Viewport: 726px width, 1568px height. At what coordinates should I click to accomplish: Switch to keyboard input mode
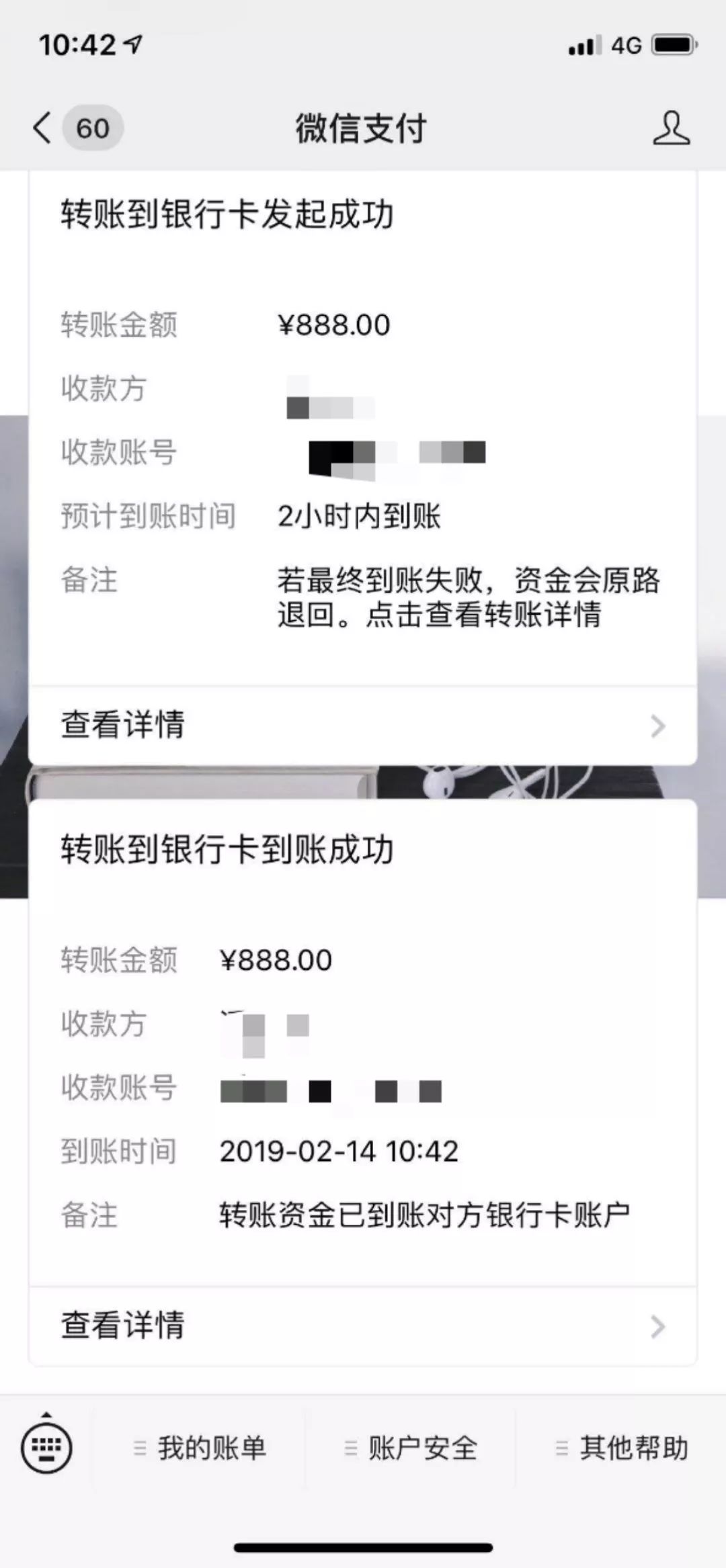(x=46, y=1446)
